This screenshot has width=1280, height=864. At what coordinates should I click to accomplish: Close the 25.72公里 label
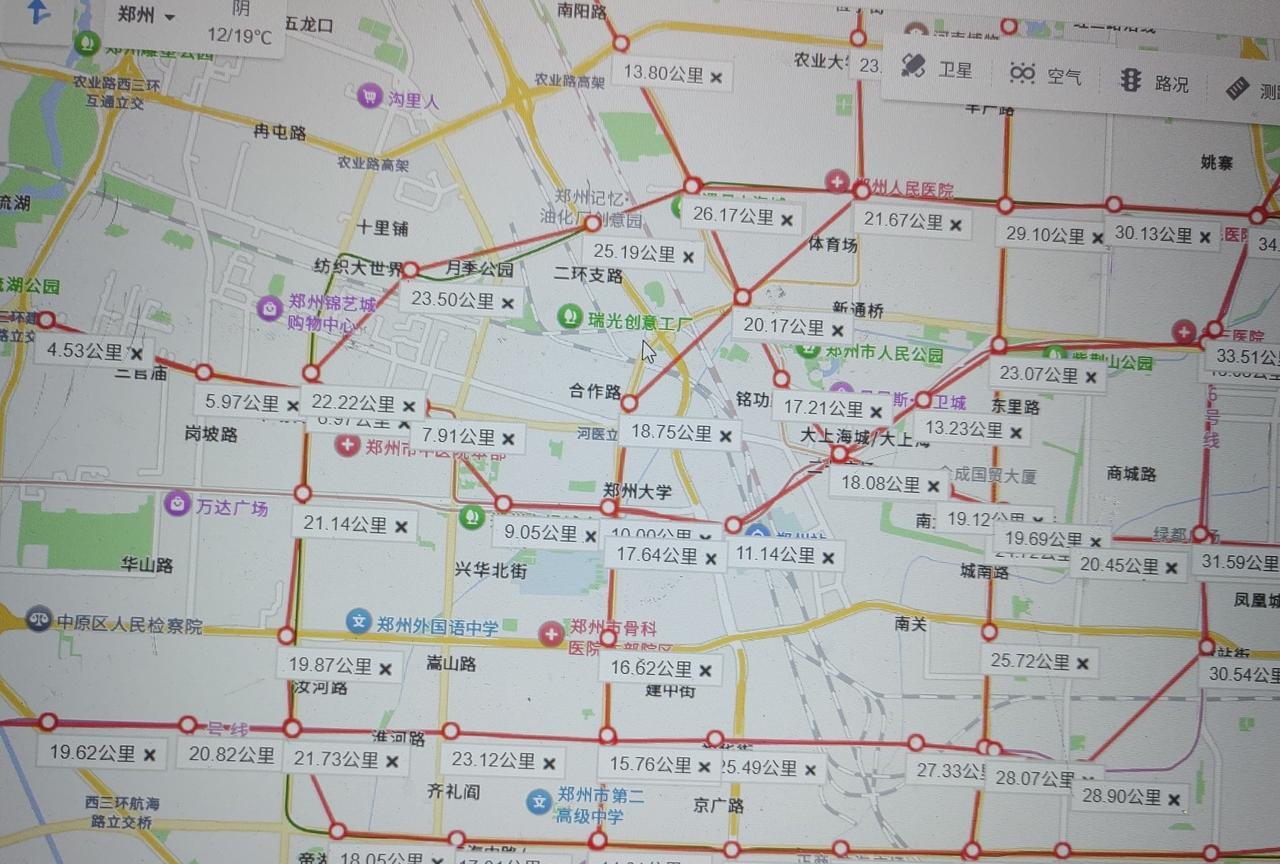coord(1082,664)
